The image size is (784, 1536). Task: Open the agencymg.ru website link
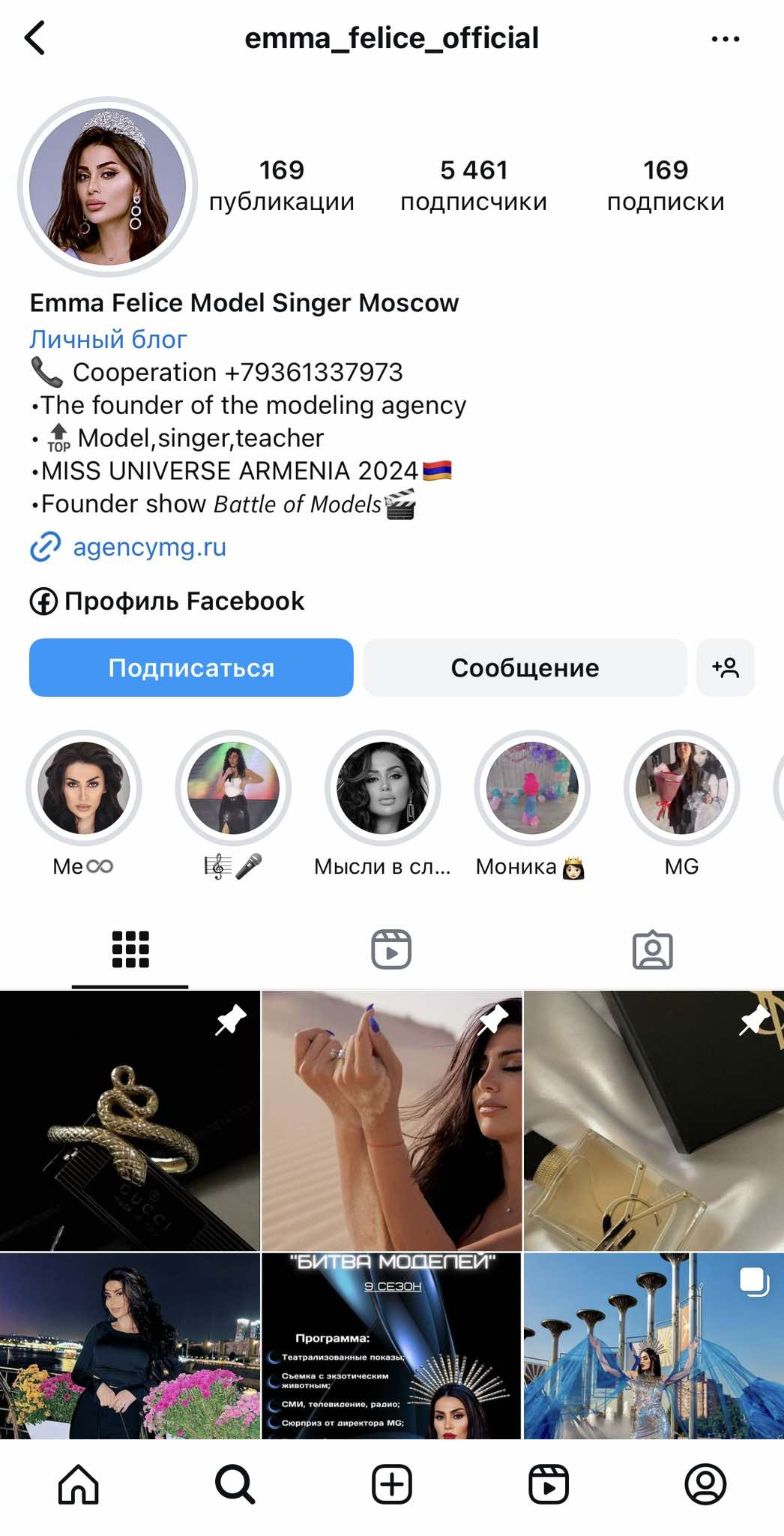pyautogui.click(x=149, y=547)
